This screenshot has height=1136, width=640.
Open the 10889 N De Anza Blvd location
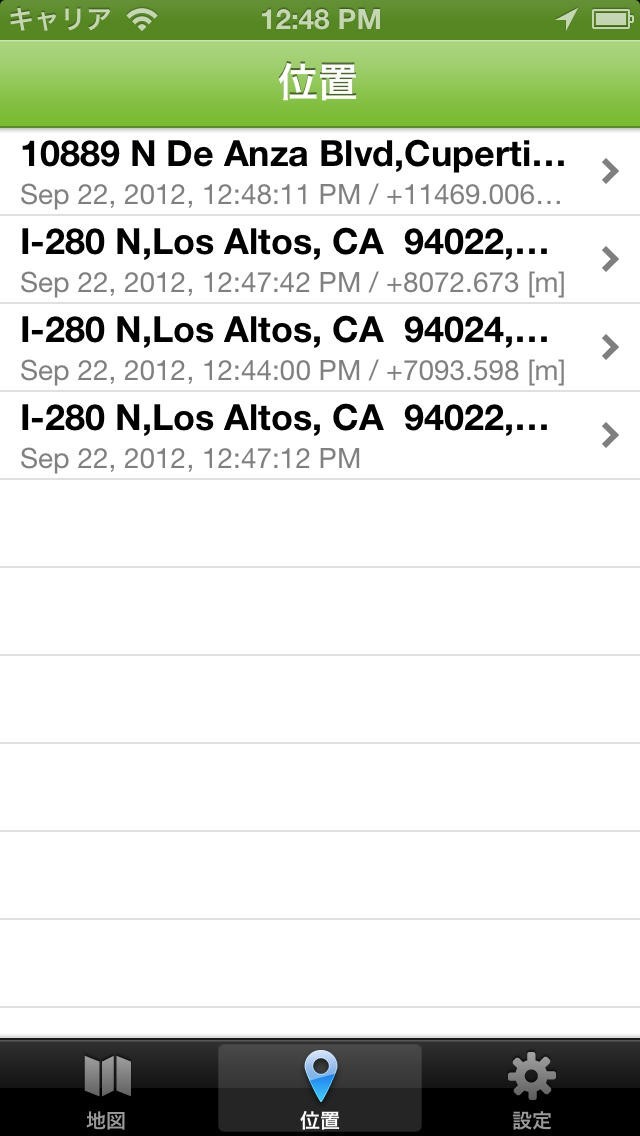pos(300,172)
